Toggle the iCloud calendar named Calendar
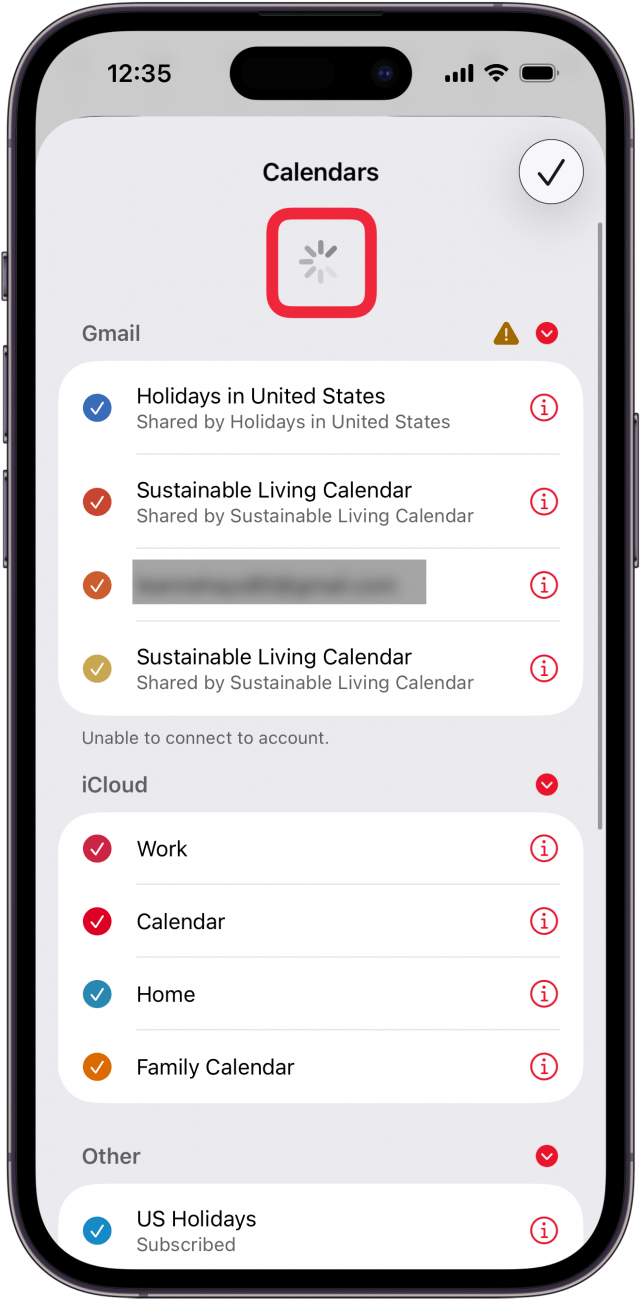This screenshot has height=1301, width=642. (97, 922)
